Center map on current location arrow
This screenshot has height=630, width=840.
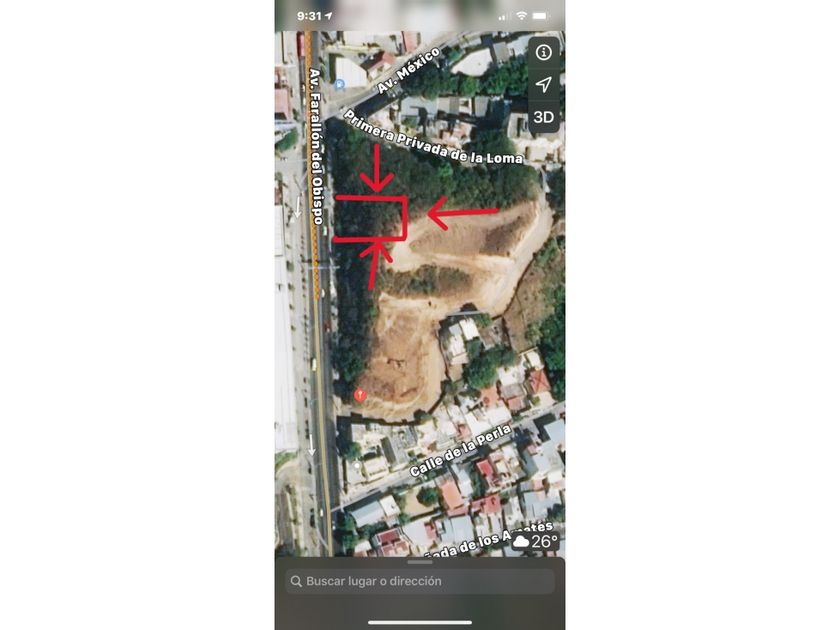544,85
